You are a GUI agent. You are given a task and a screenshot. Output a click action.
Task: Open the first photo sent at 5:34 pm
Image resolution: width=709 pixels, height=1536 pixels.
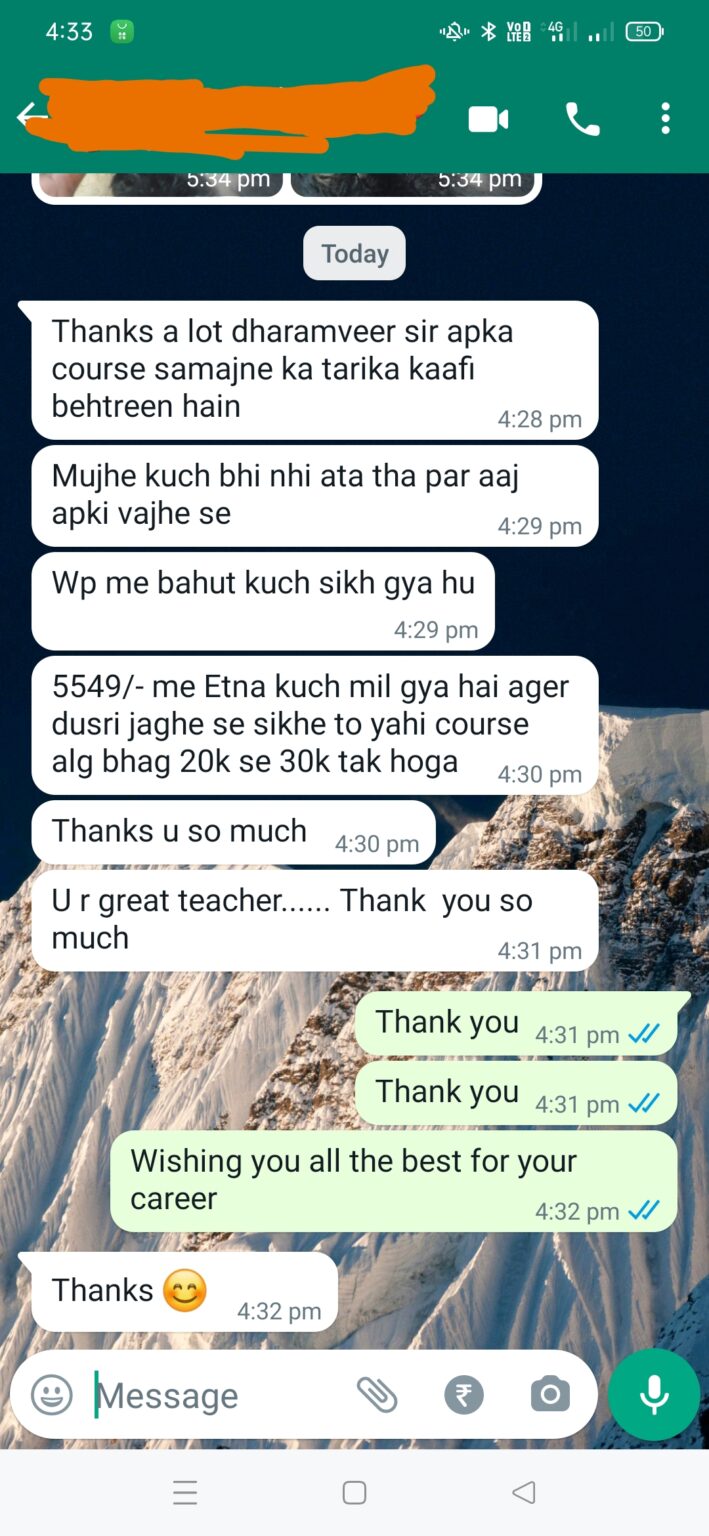(160, 185)
